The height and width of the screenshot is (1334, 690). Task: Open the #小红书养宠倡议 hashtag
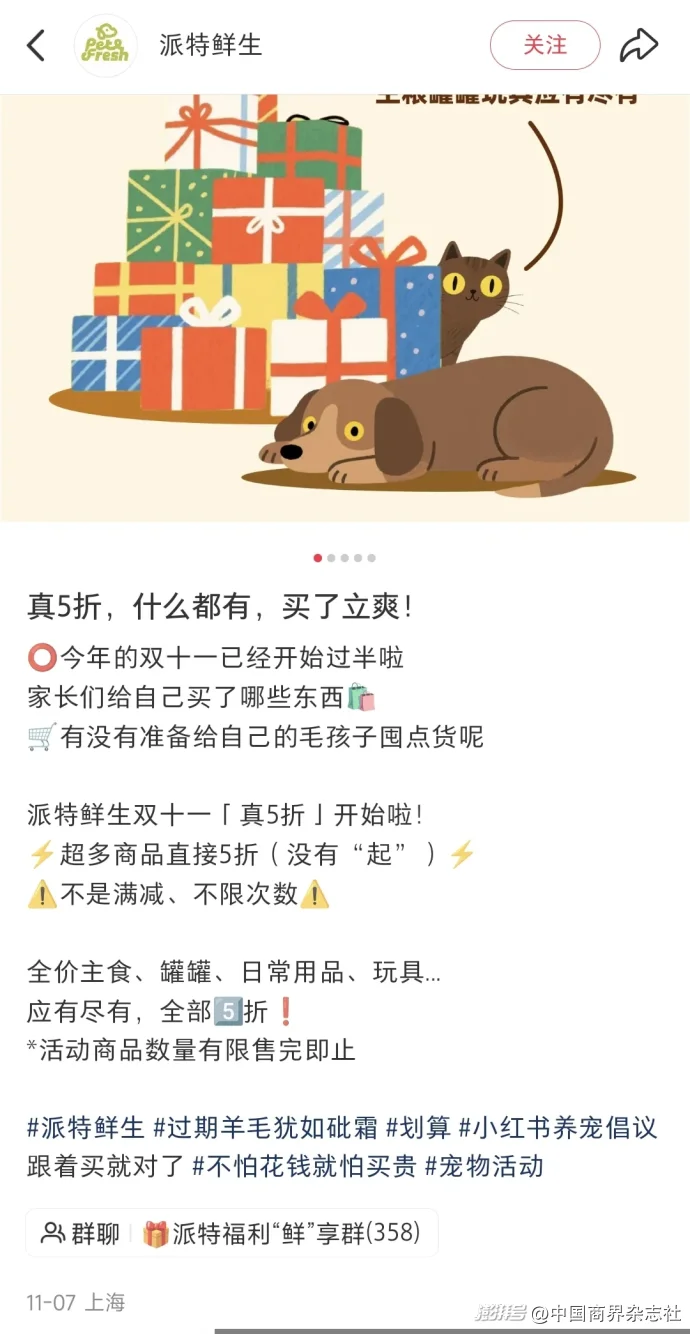558,1128
